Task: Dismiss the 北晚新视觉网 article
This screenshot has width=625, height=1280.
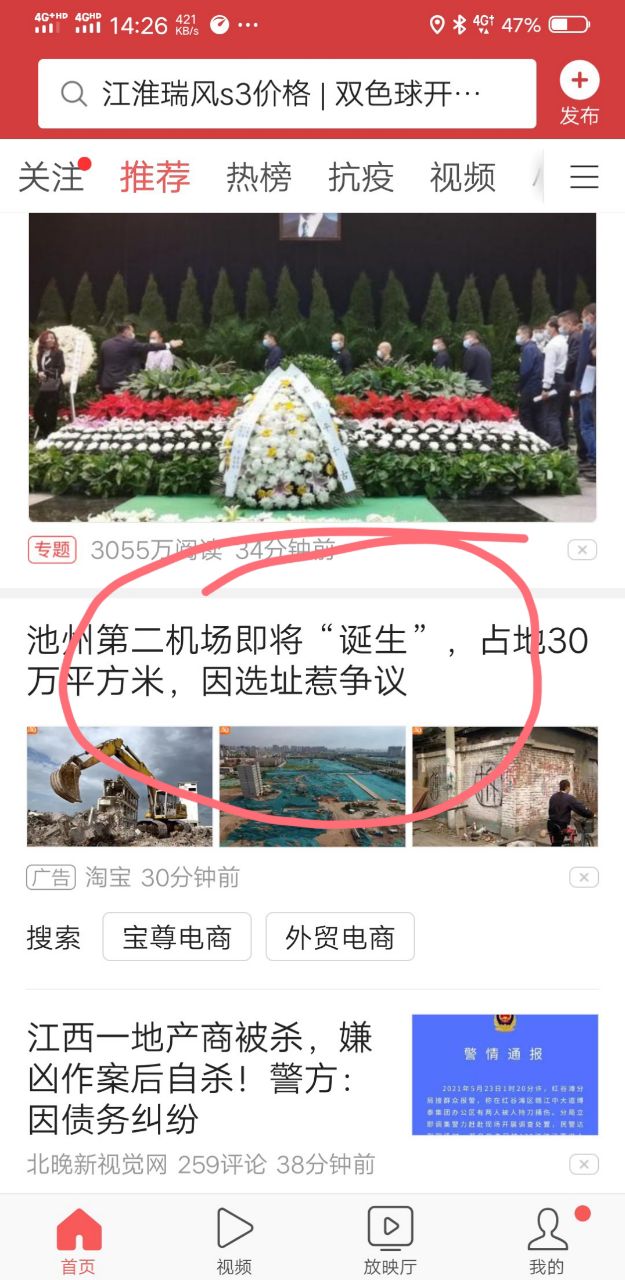Action: pos(583,1164)
